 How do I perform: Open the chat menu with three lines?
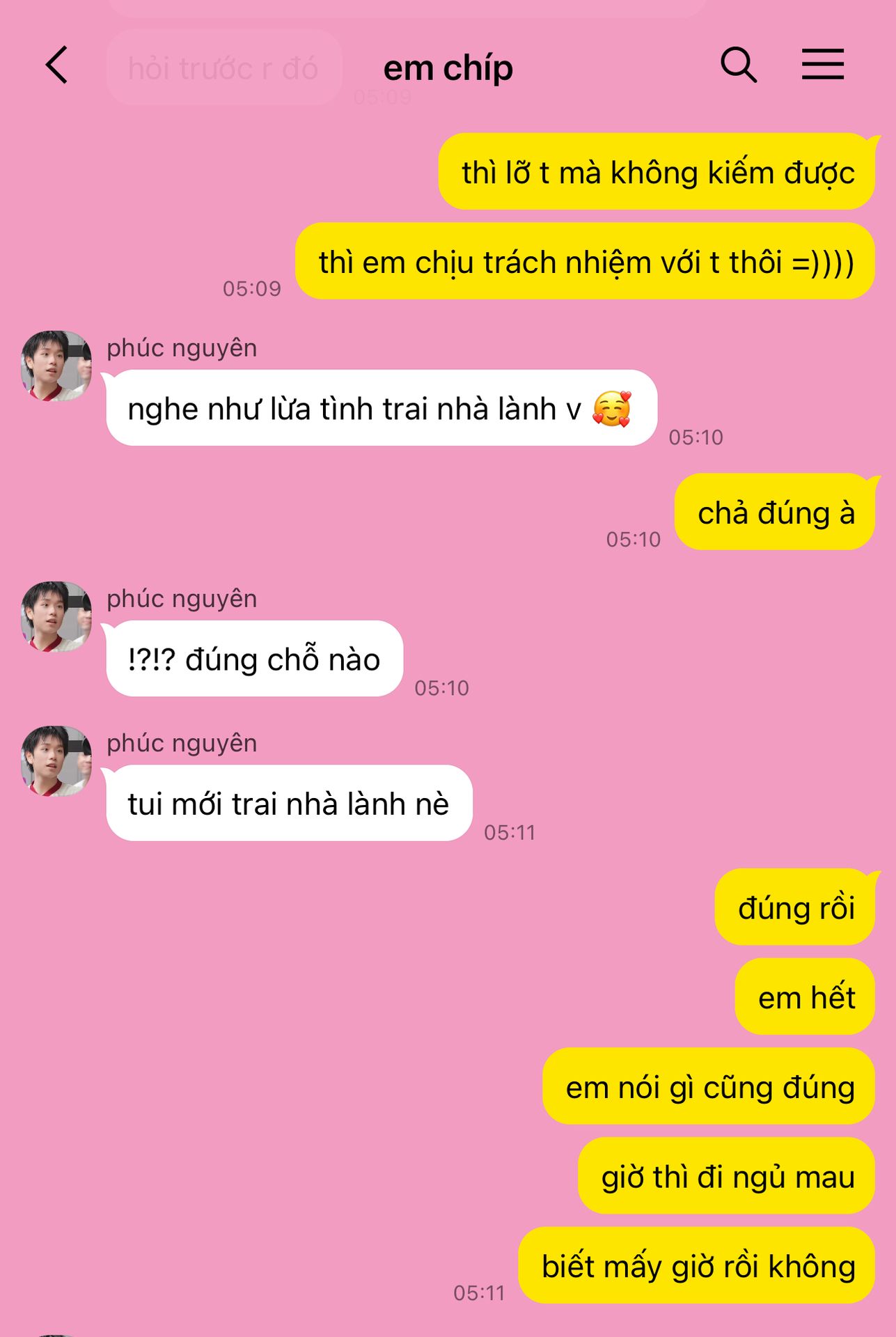[822, 65]
